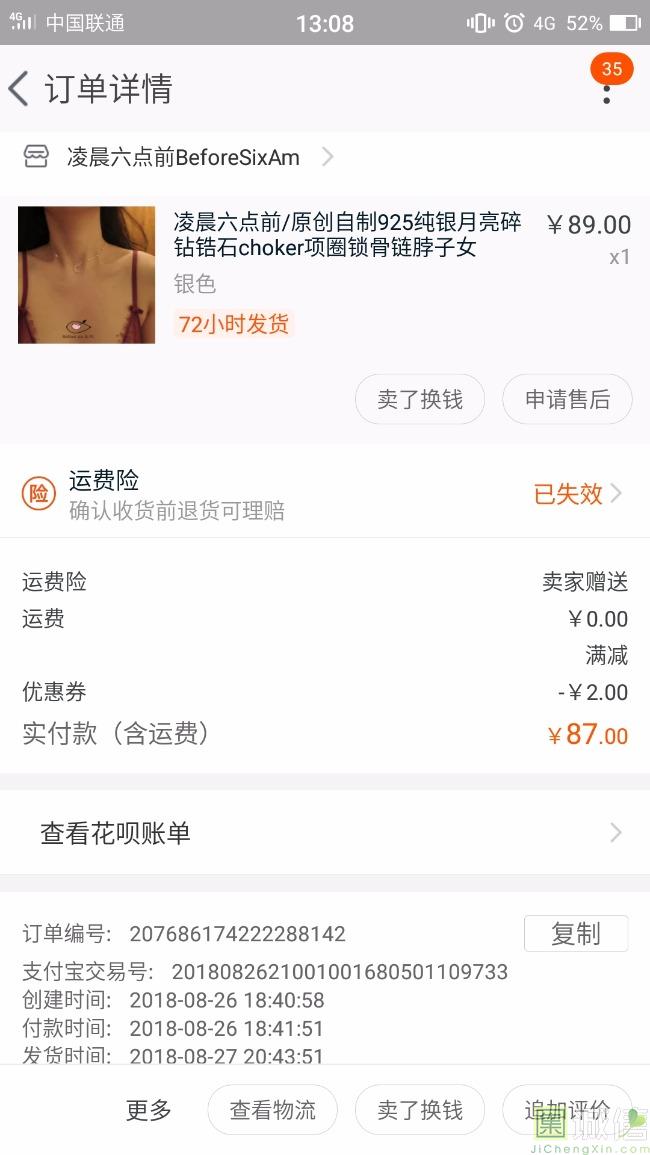Copy the order number with 复制
This screenshot has width=650, height=1155.
(576, 933)
